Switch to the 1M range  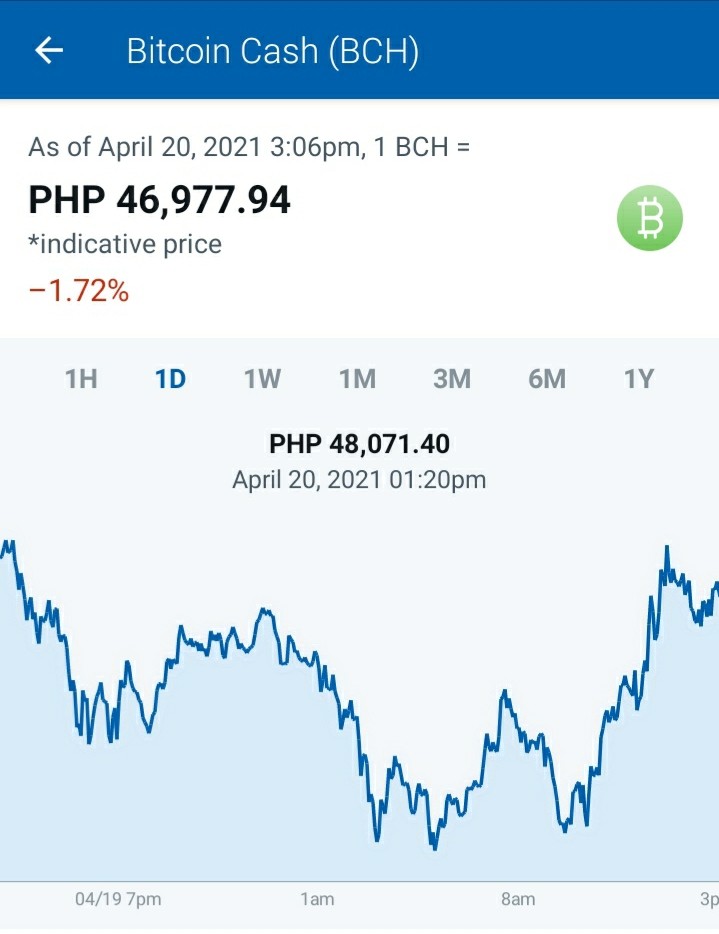[357, 379]
